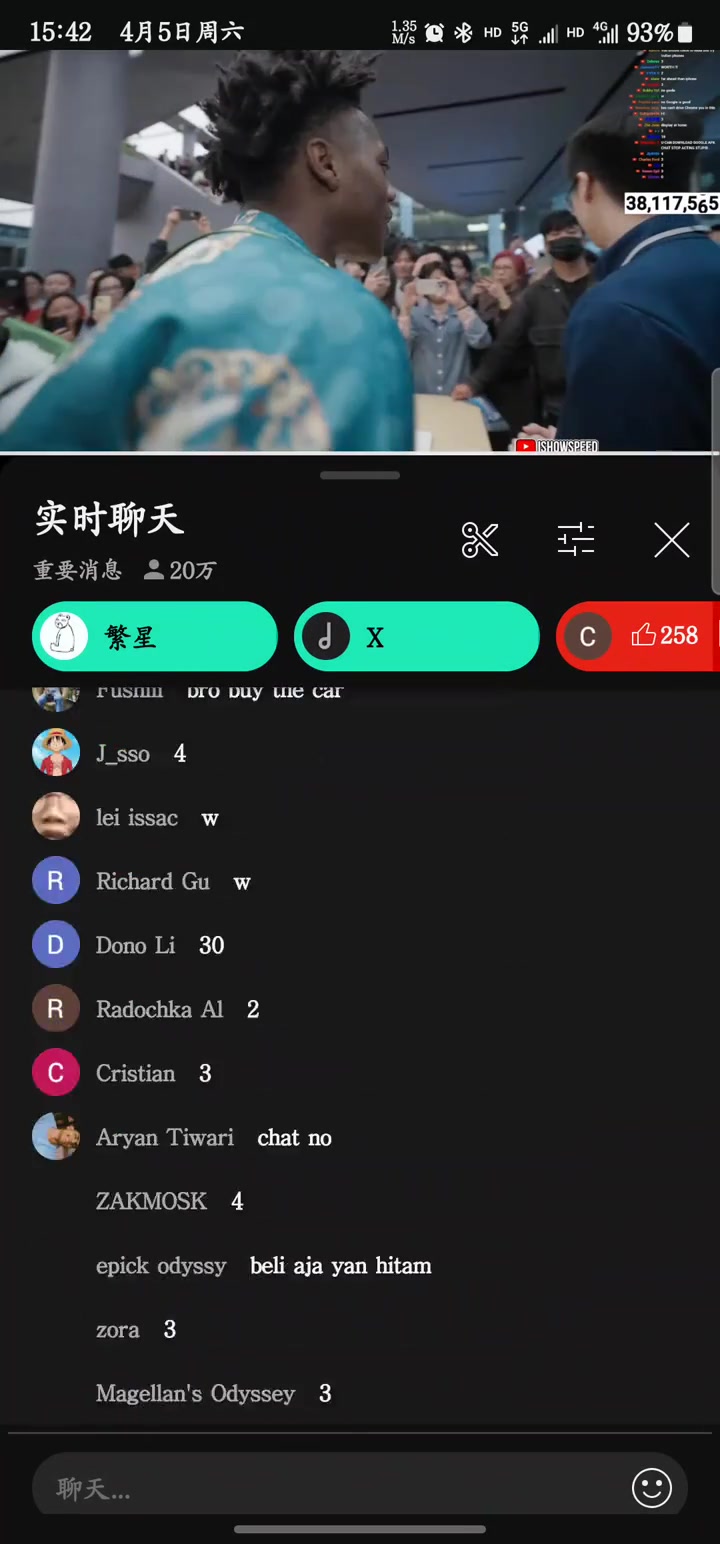Tap J_sso's chat message
Image resolution: width=720 pixels, height=1544 pixels.
click(x=140, y=754)
